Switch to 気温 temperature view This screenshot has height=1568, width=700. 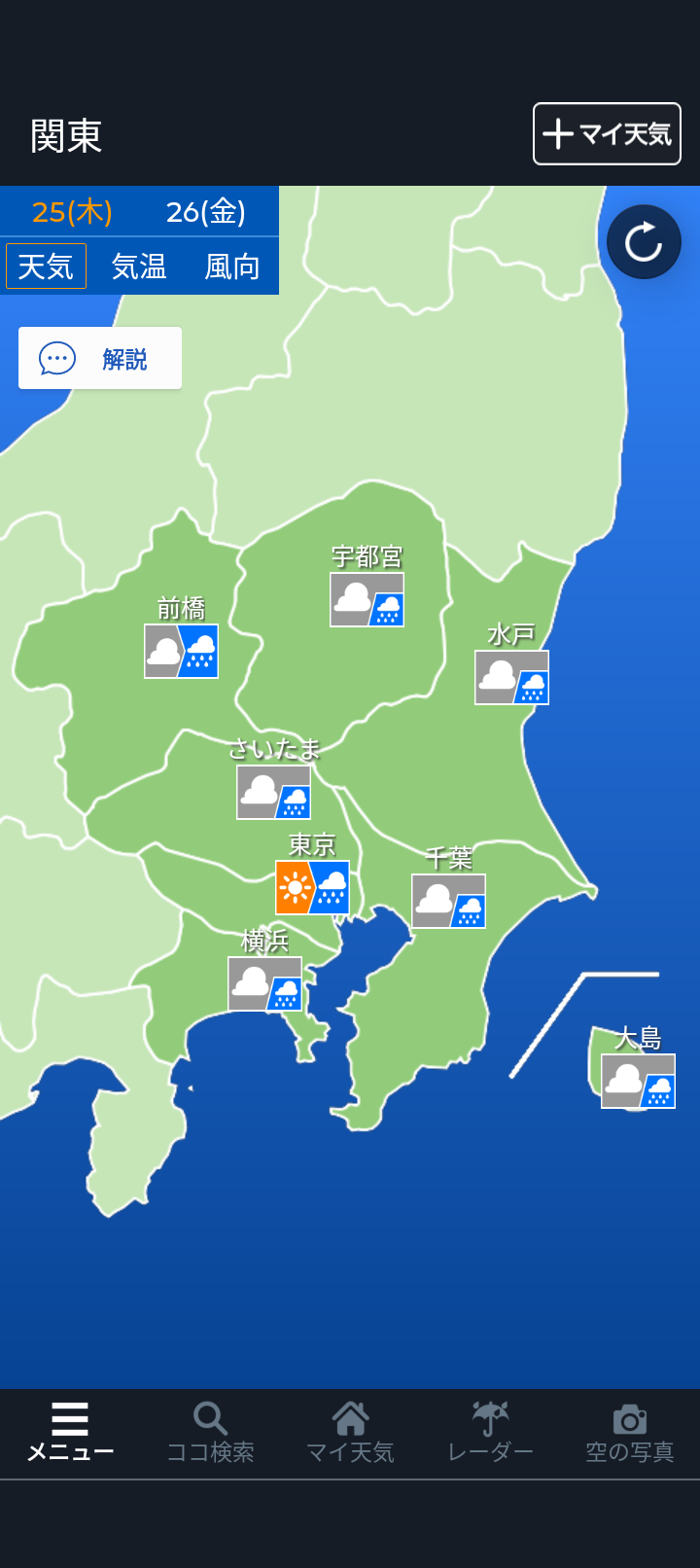(139, 266)
